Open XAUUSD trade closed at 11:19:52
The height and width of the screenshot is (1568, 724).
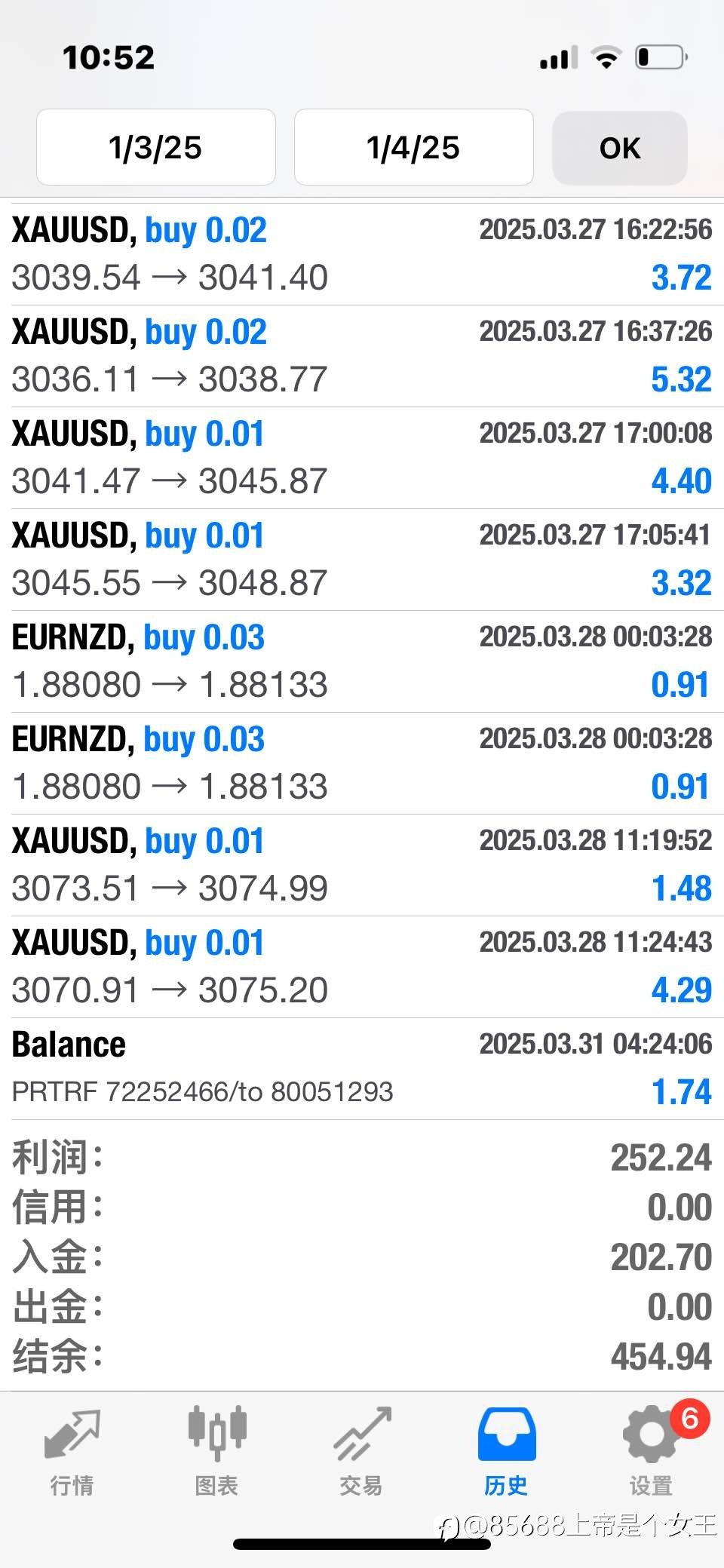(x=362, y=865)
